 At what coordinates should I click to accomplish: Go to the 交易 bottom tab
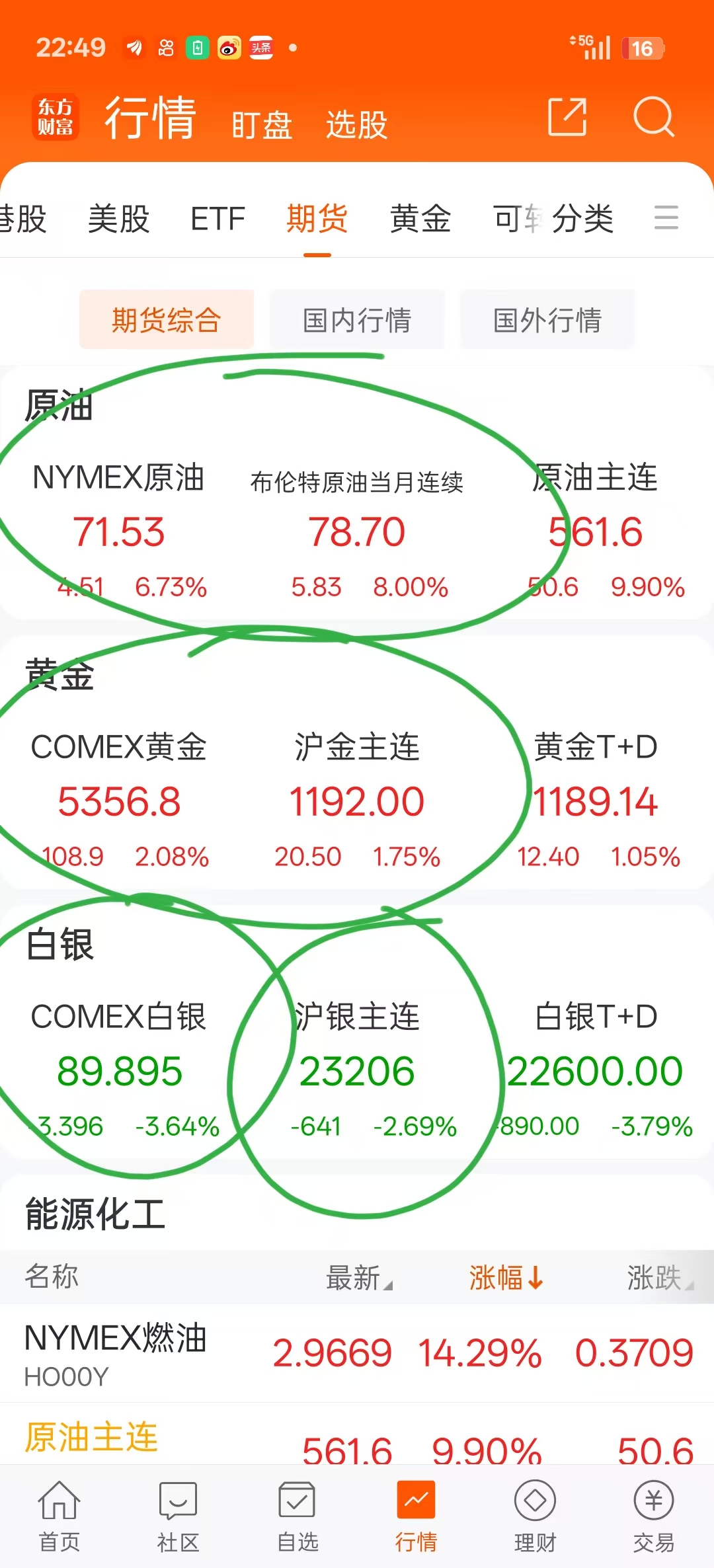pos(653,1514)
